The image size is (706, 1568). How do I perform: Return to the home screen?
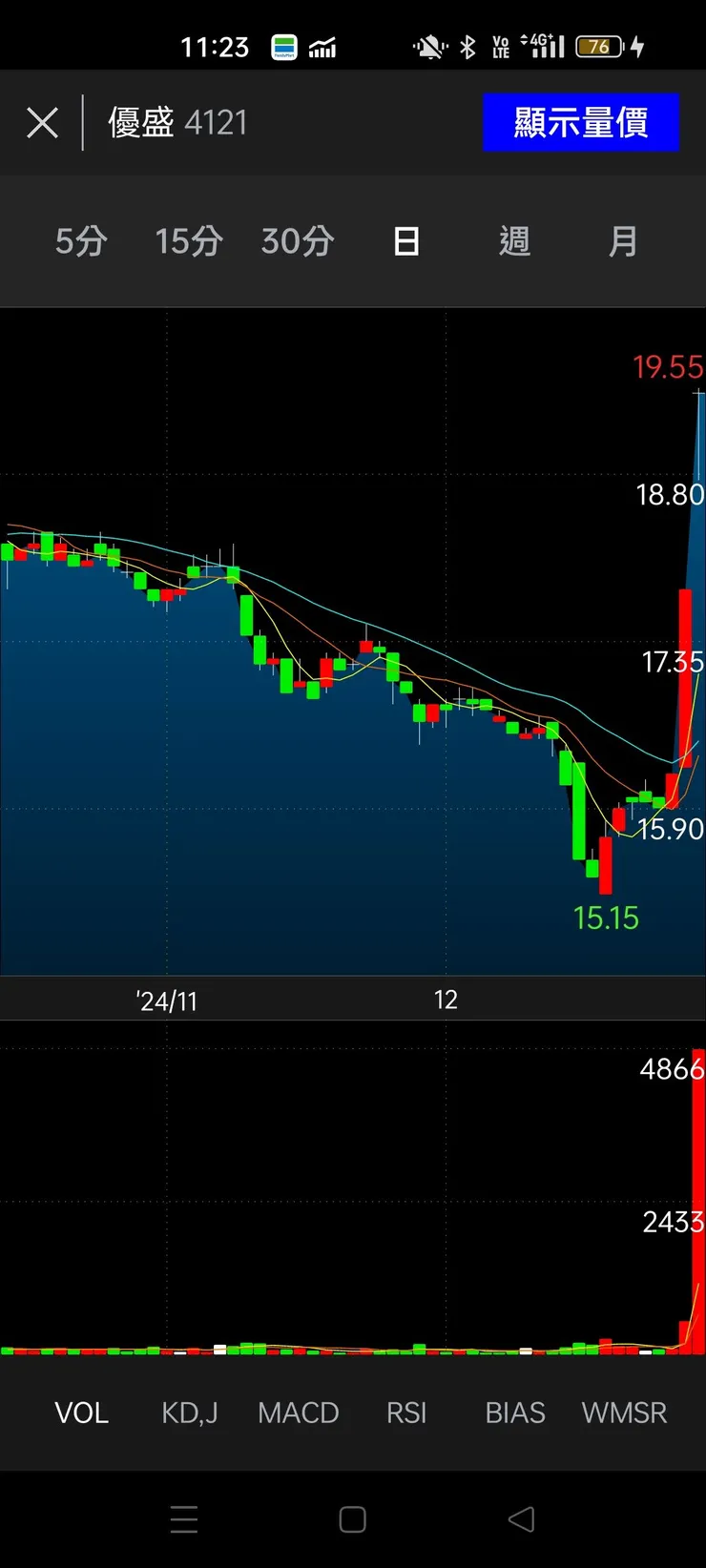[x=353, y=1519]
